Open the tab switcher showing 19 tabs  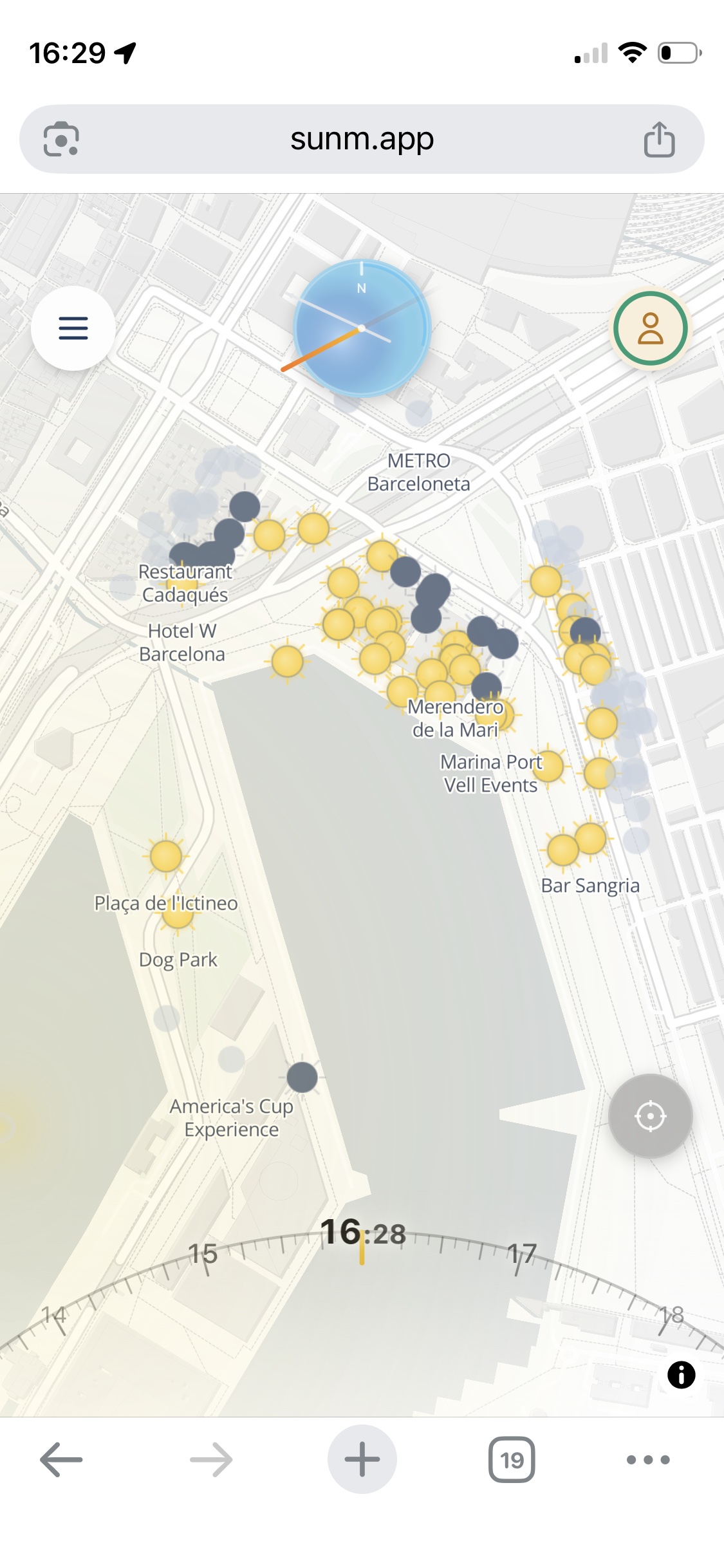point(512,1459)
